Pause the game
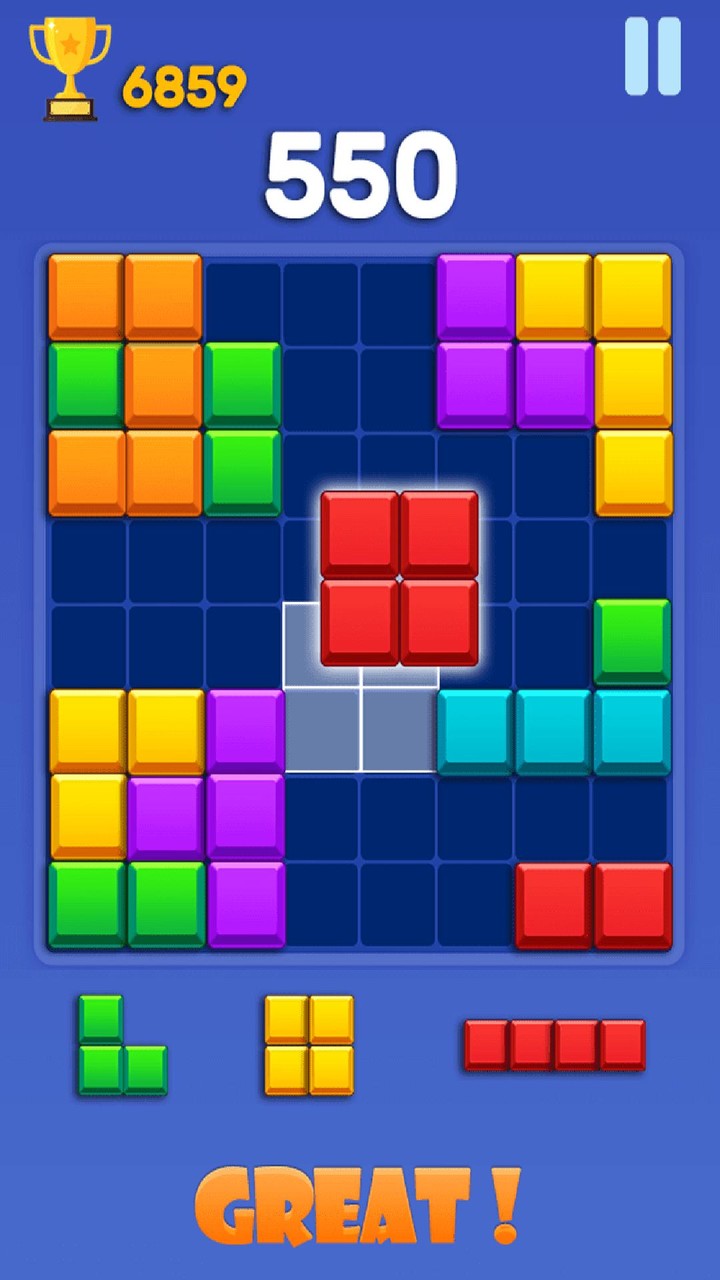The image size is (720, 1280). (653, 57)
